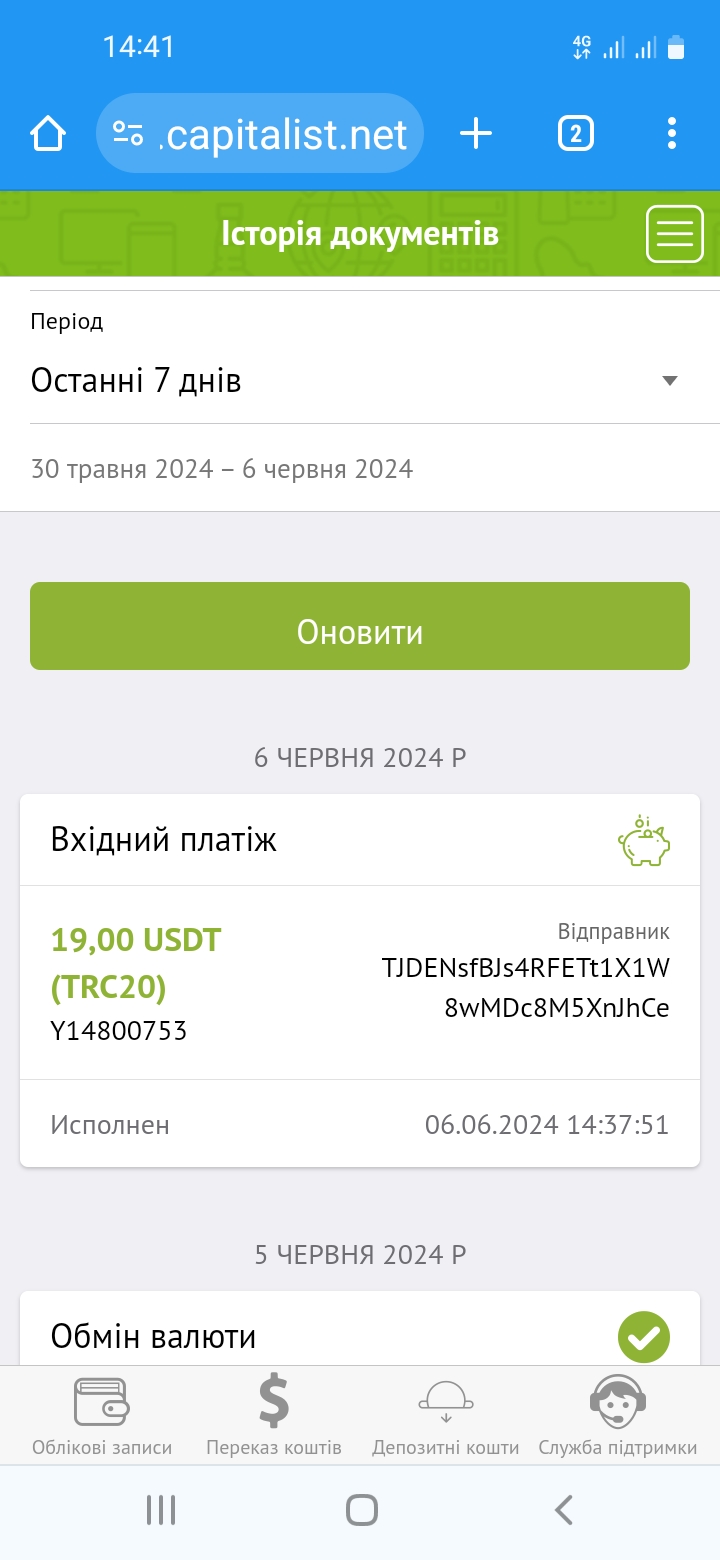The height and width of the screenshot is (1560, 720).
Task: Open the recent apps view
Action: (x=160, y=1509)
